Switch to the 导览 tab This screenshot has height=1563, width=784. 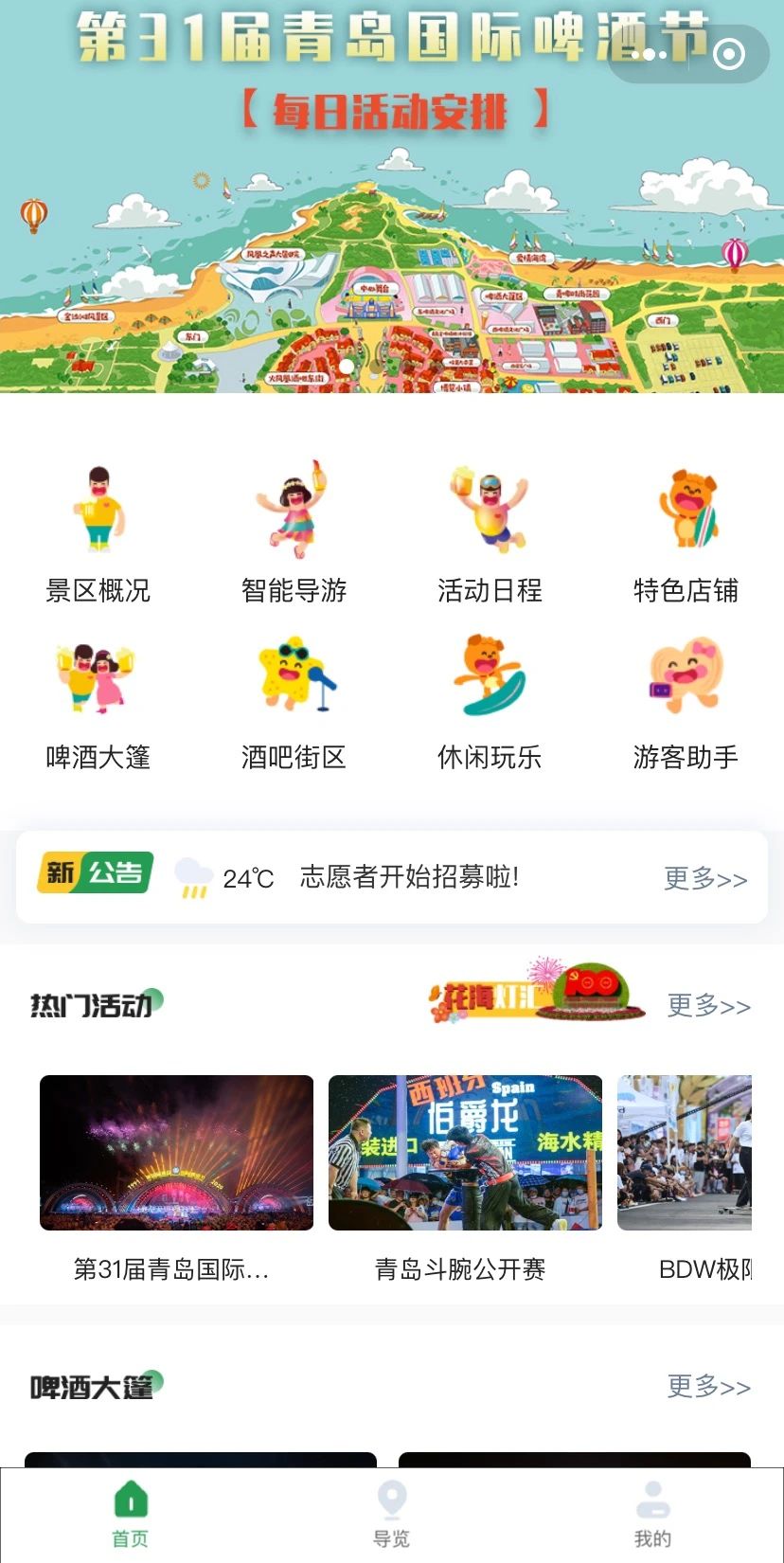click(x=391, y=1515)
